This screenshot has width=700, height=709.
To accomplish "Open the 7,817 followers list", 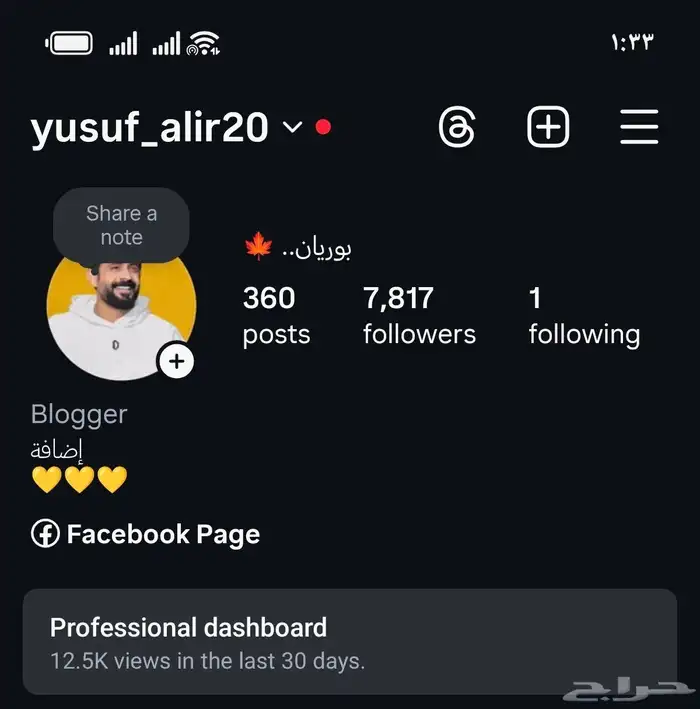I will click(419, 315).
